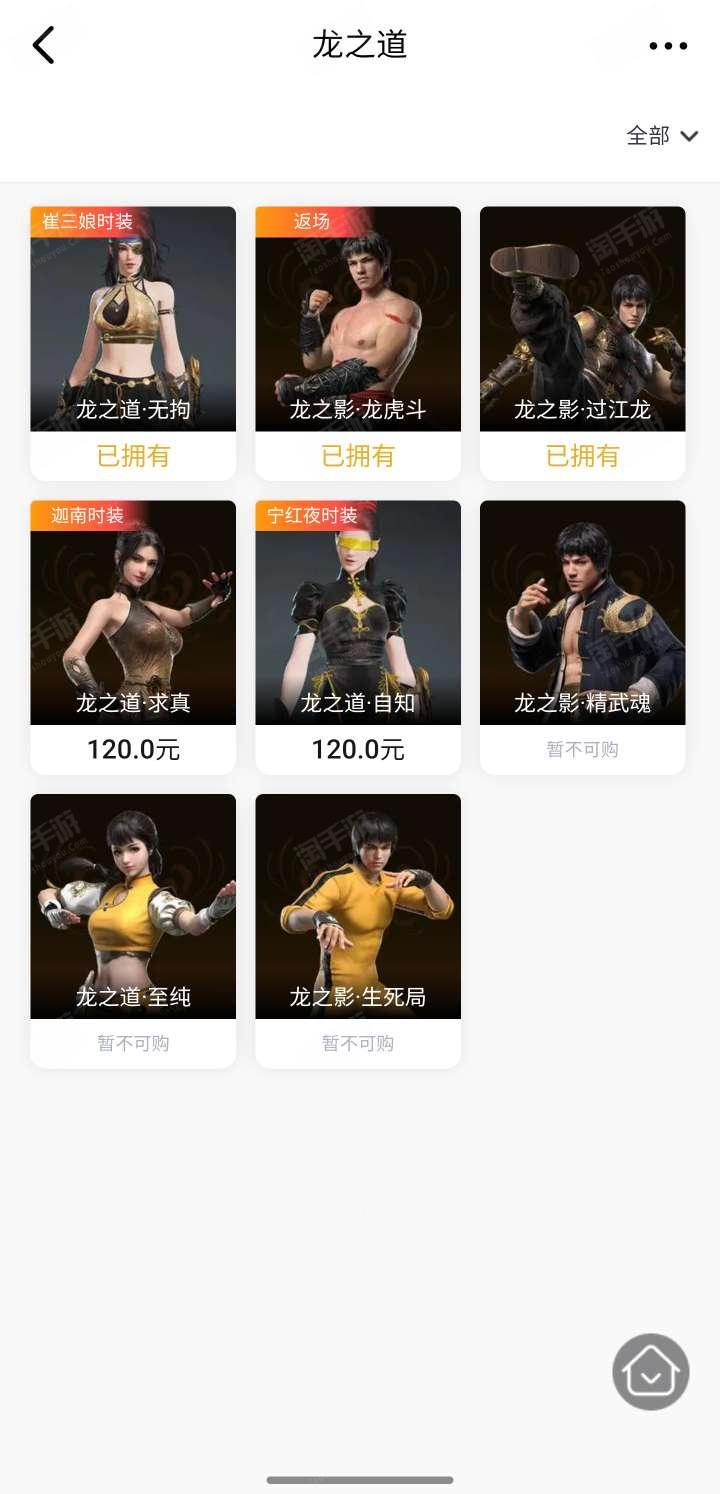The image size is (720, 1494).
Task: Open the 龙之影·生死局 outfit card
Action: tap(358, 931)
